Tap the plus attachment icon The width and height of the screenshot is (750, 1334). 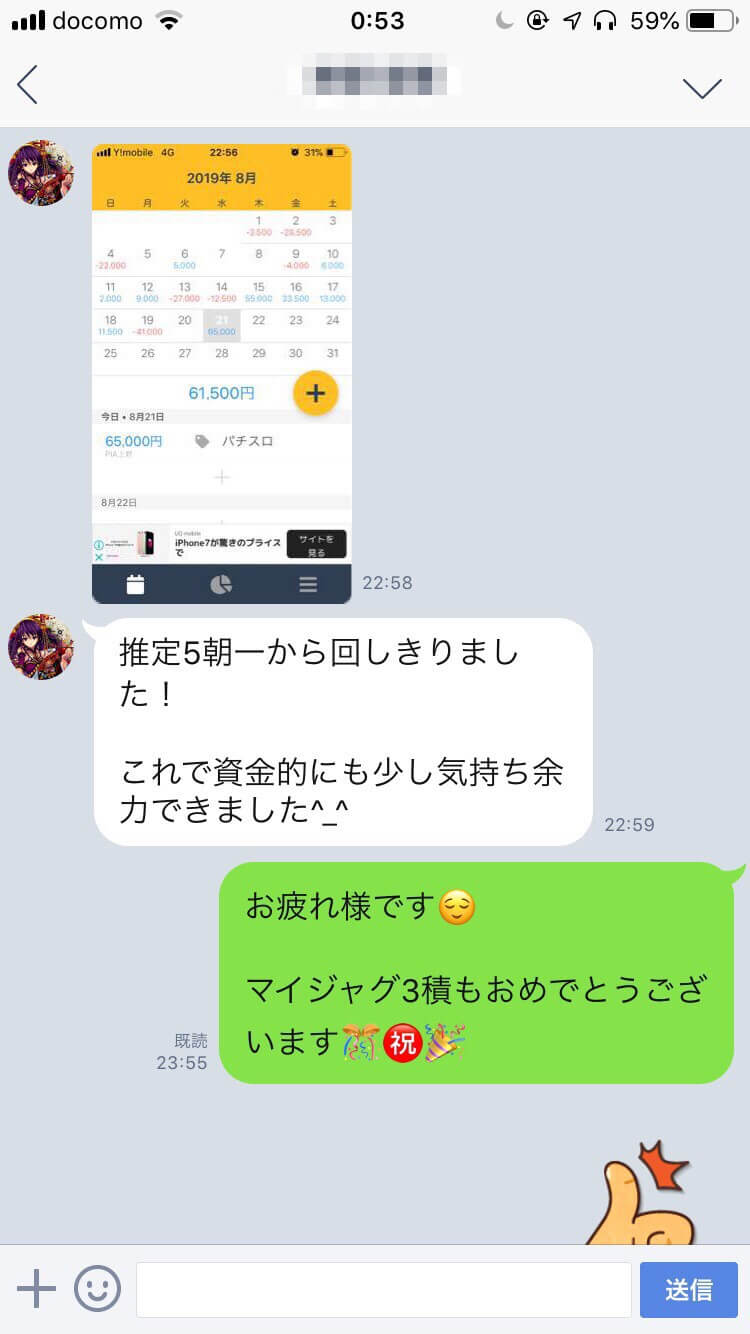(37, 1289)
